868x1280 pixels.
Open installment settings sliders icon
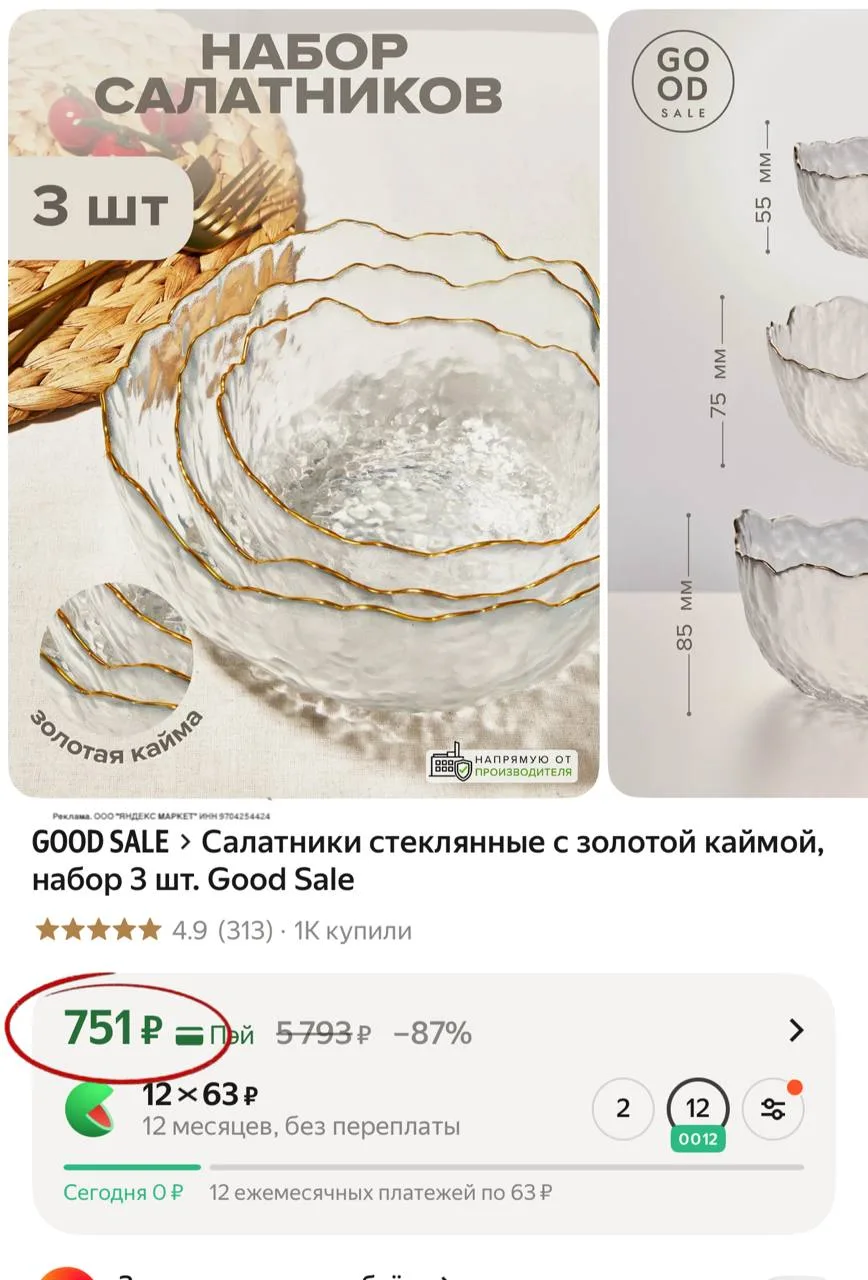[773, 1109]
